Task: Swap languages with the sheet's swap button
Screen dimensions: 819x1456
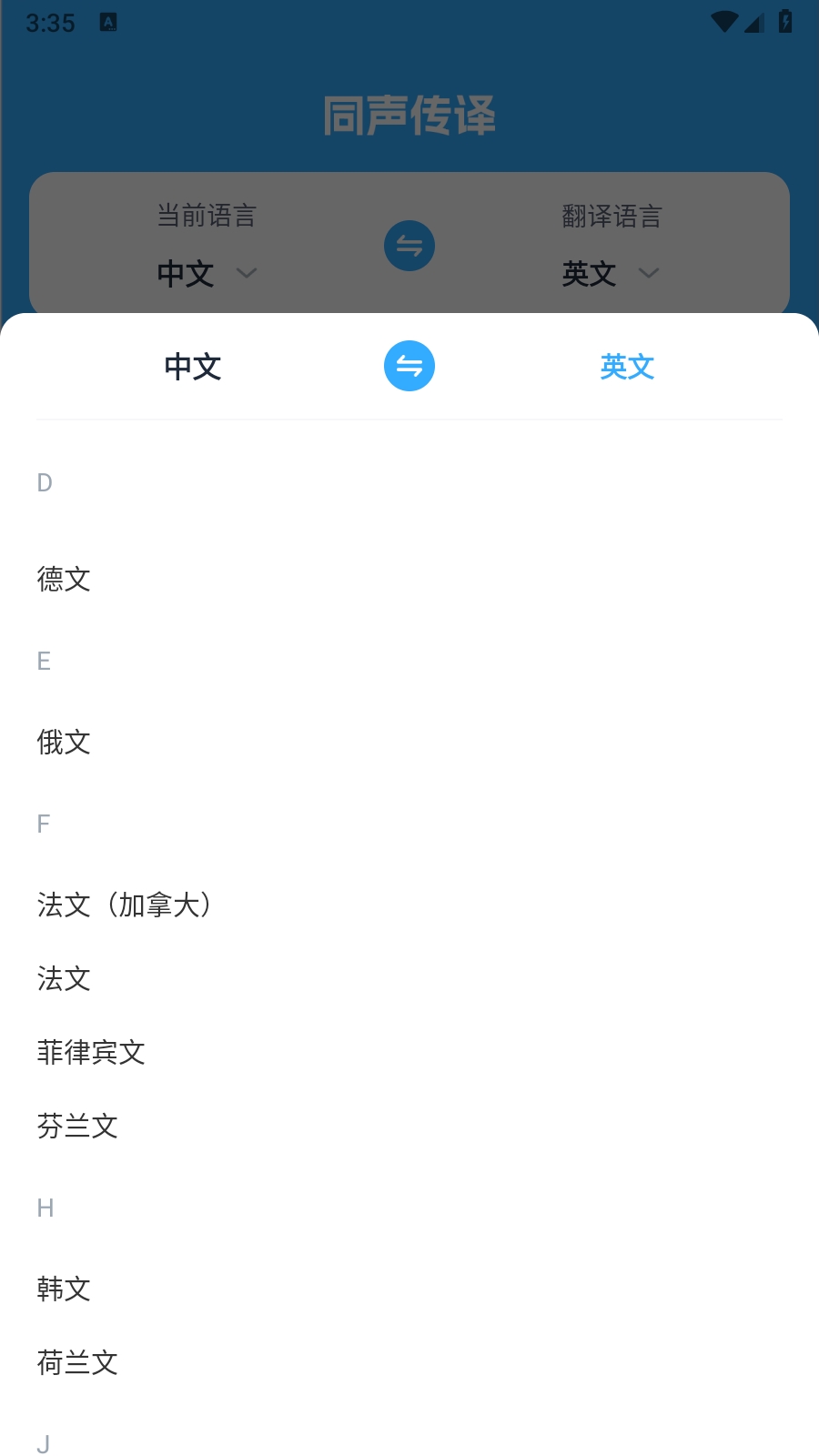Action: (409, 366)
